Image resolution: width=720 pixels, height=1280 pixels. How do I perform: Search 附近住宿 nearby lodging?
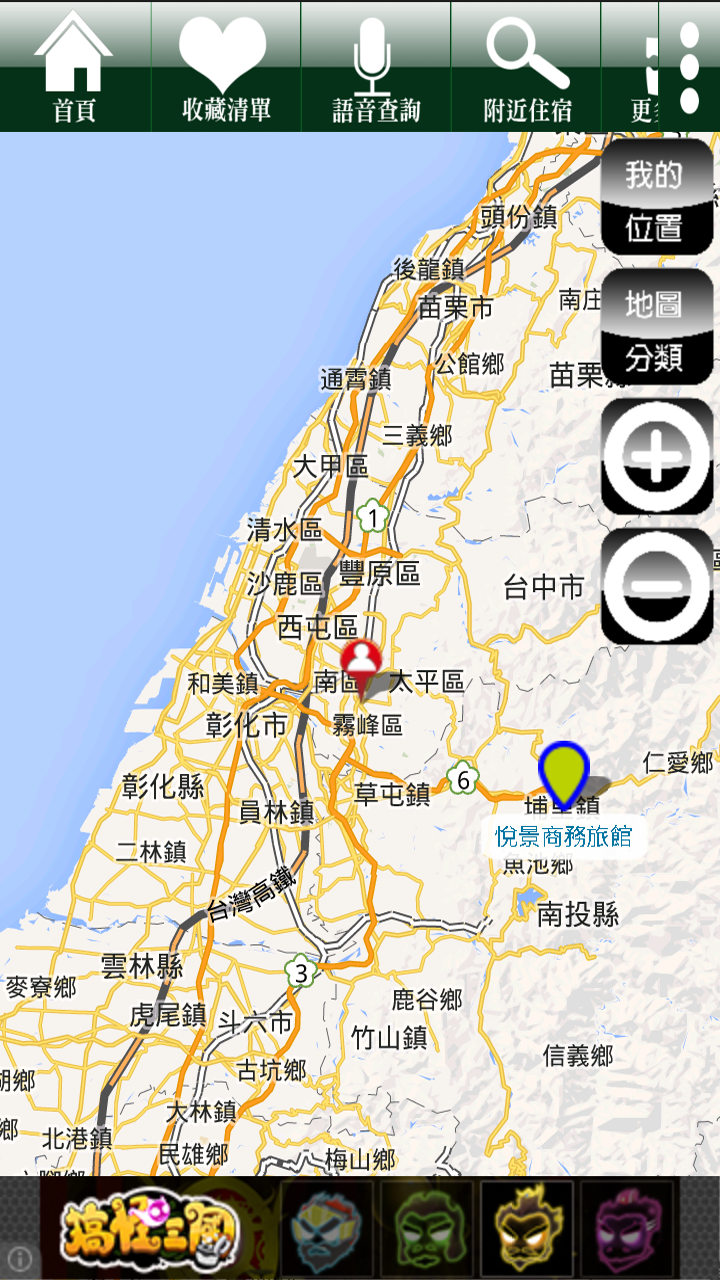point(526,66)
